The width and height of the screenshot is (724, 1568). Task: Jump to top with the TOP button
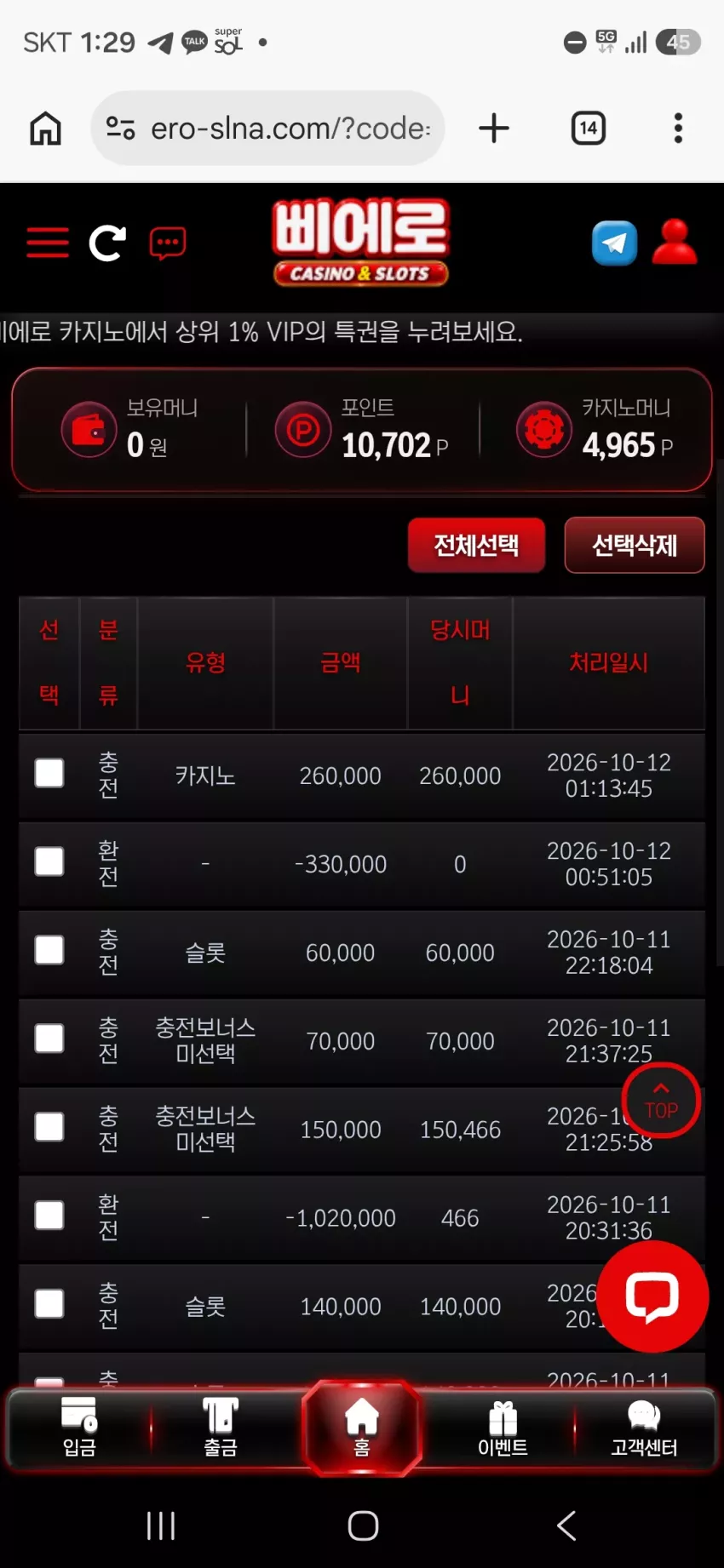click(661, 1101)
